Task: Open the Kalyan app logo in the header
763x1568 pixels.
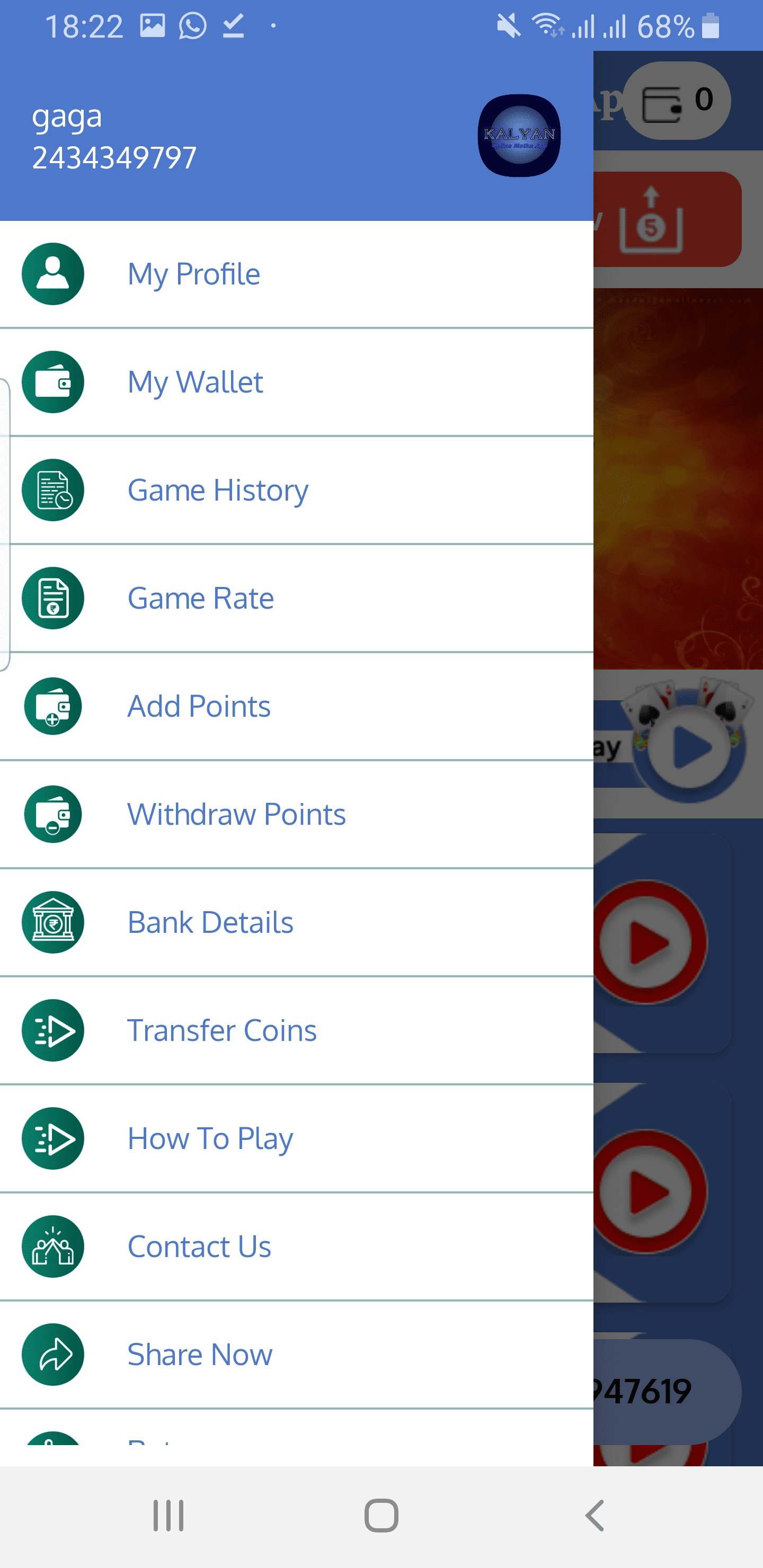Action: 519,136
